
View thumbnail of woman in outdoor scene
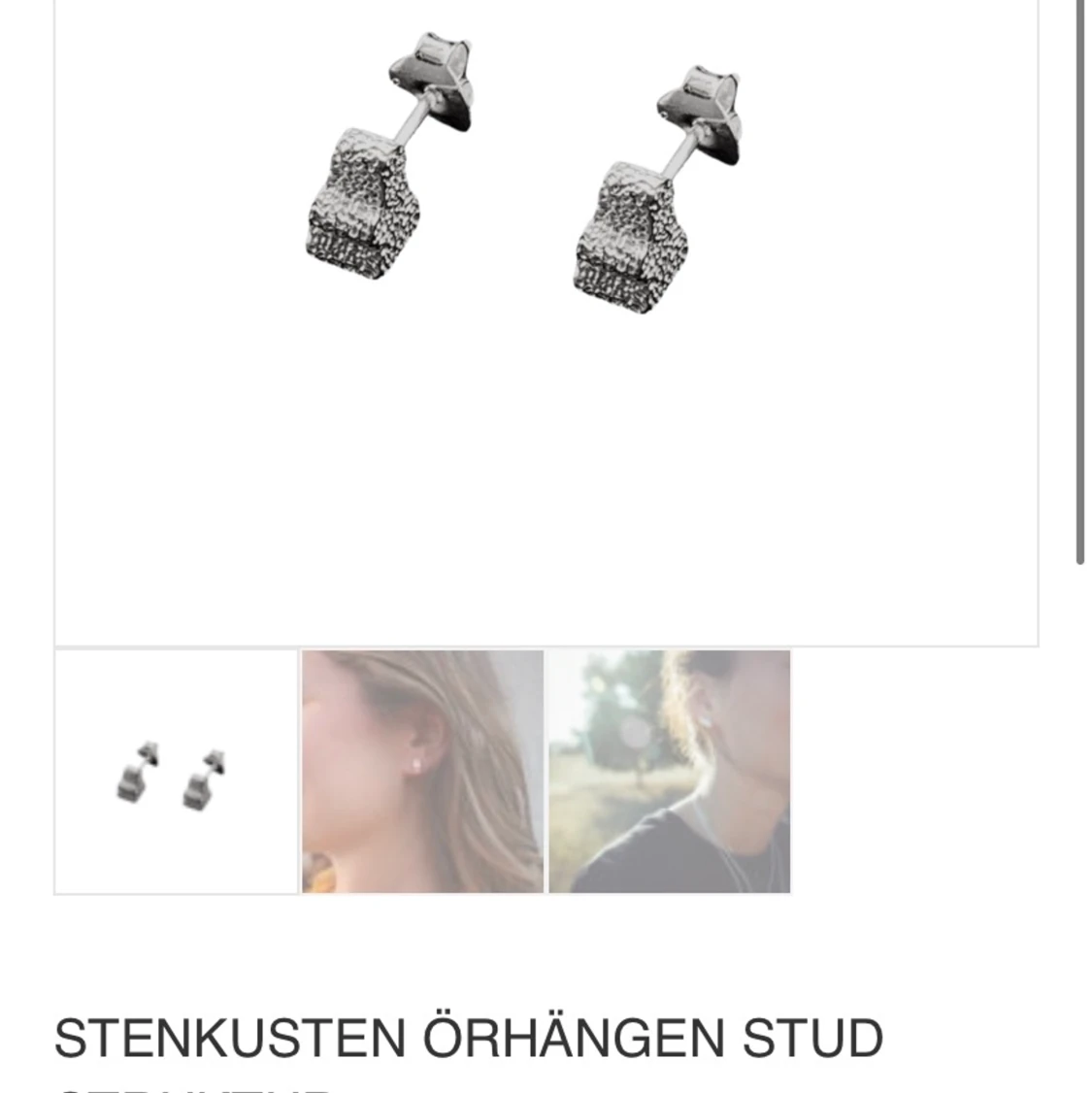(670, 772)
